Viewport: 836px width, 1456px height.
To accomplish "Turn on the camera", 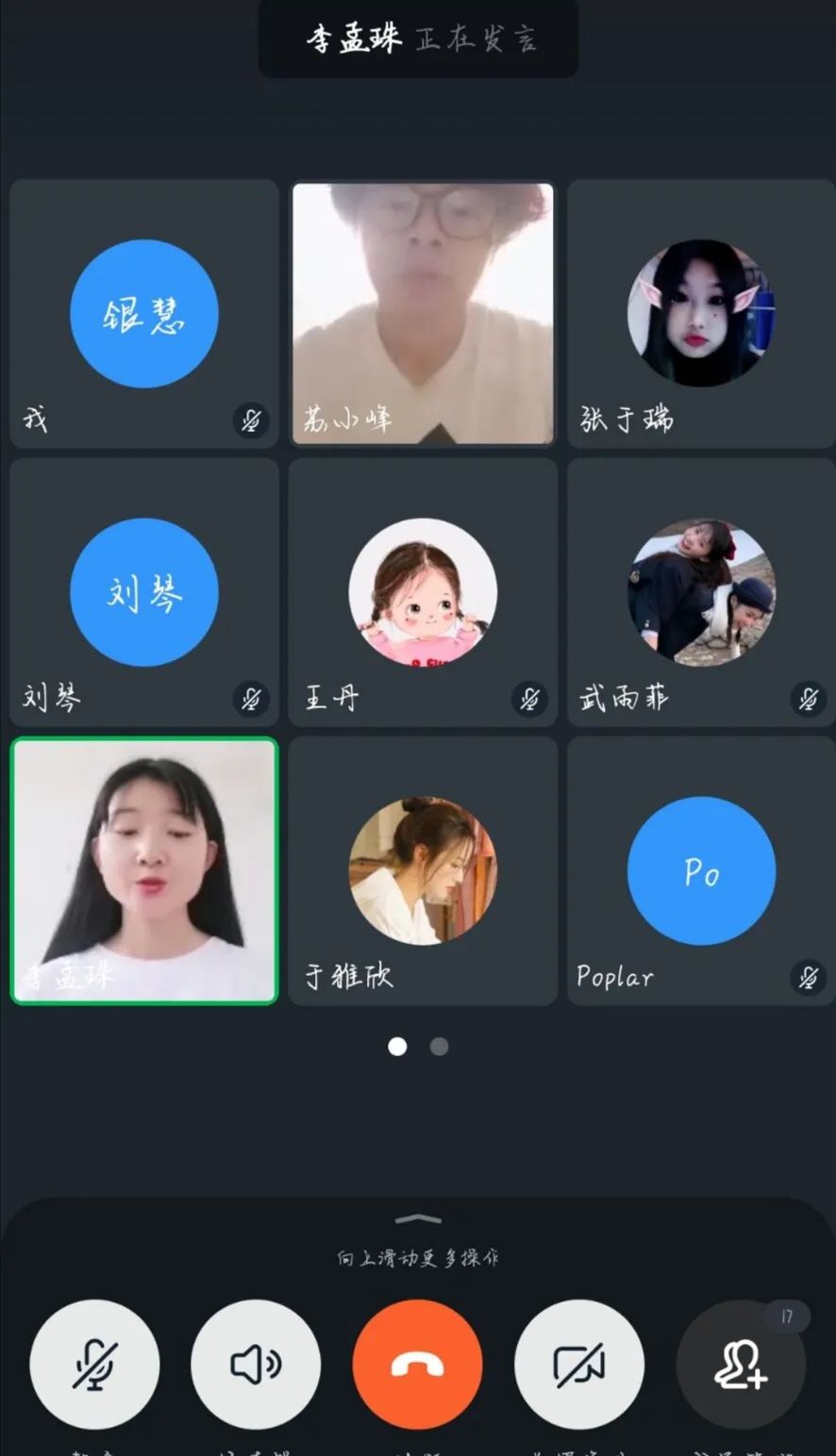I will (578, 1364).
